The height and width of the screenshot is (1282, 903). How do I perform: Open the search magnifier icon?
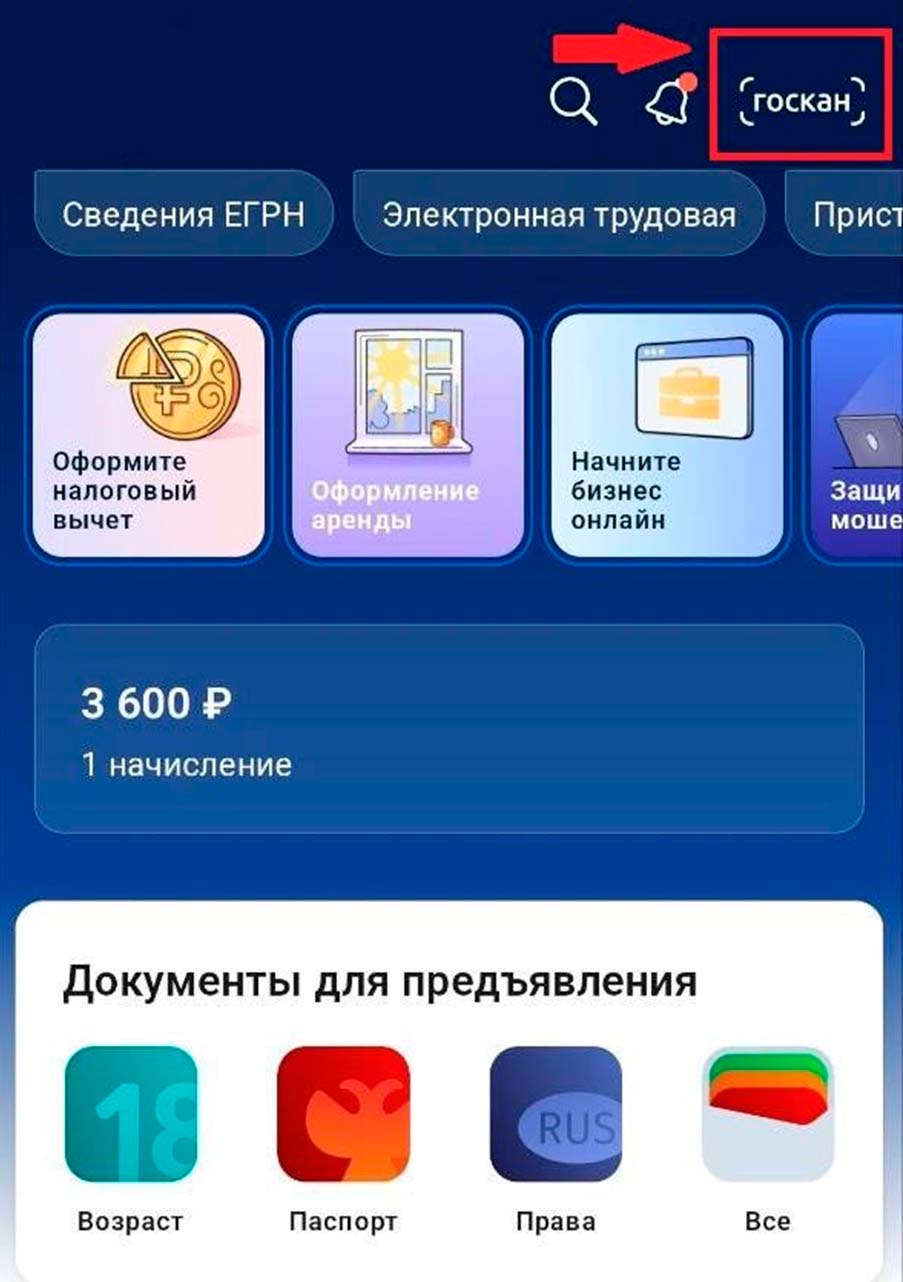click(574, 101)
